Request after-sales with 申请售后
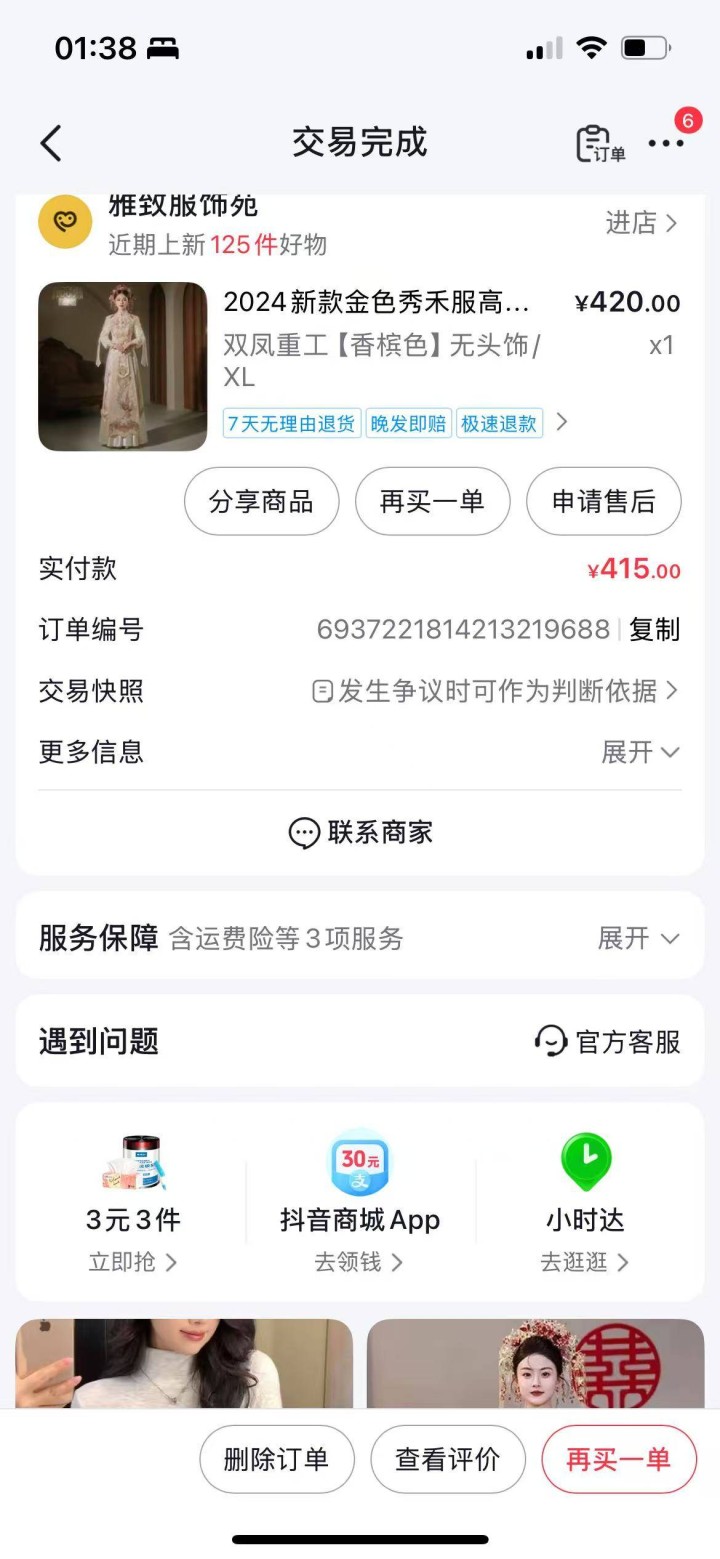The image size is (720, 1559). tap(603, 501)
